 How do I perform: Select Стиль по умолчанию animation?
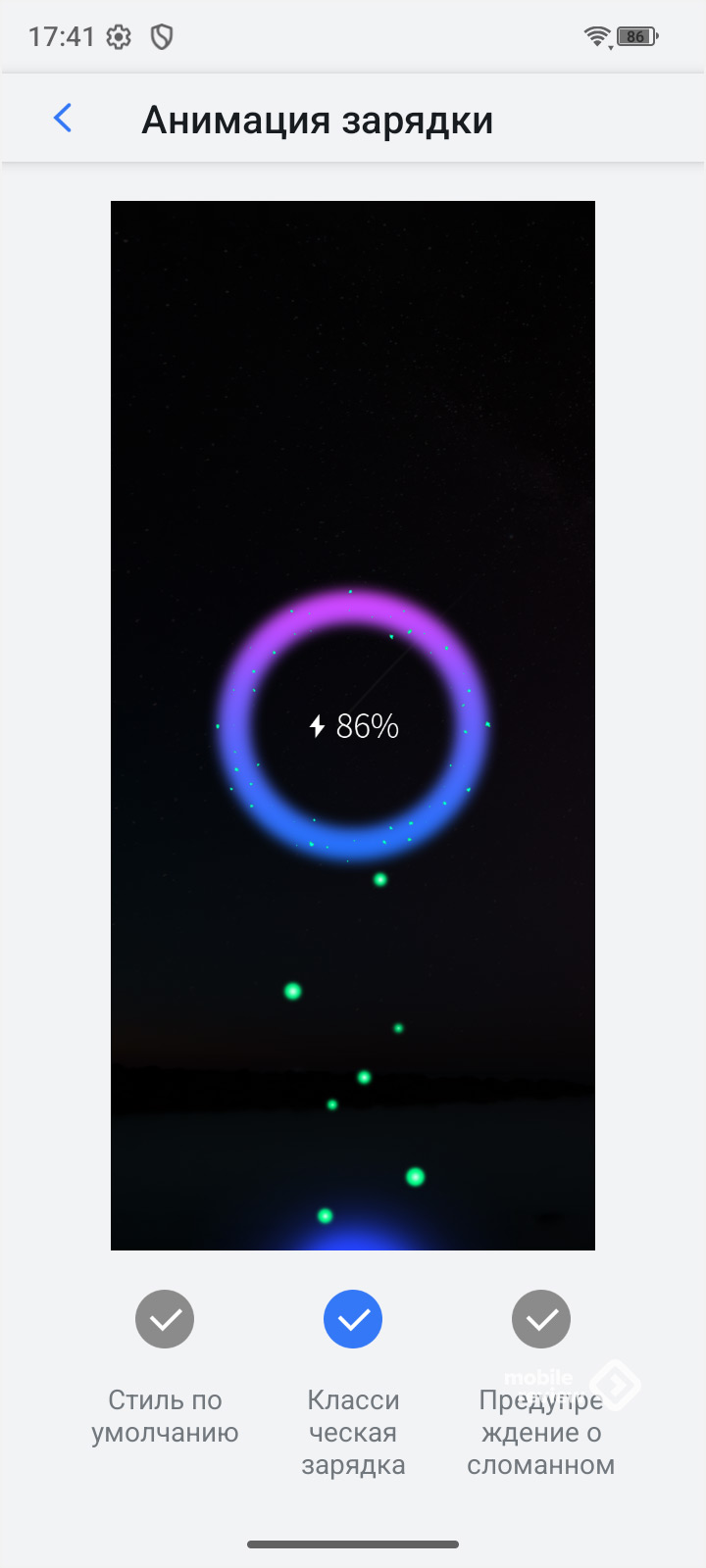coord(165,1319)
